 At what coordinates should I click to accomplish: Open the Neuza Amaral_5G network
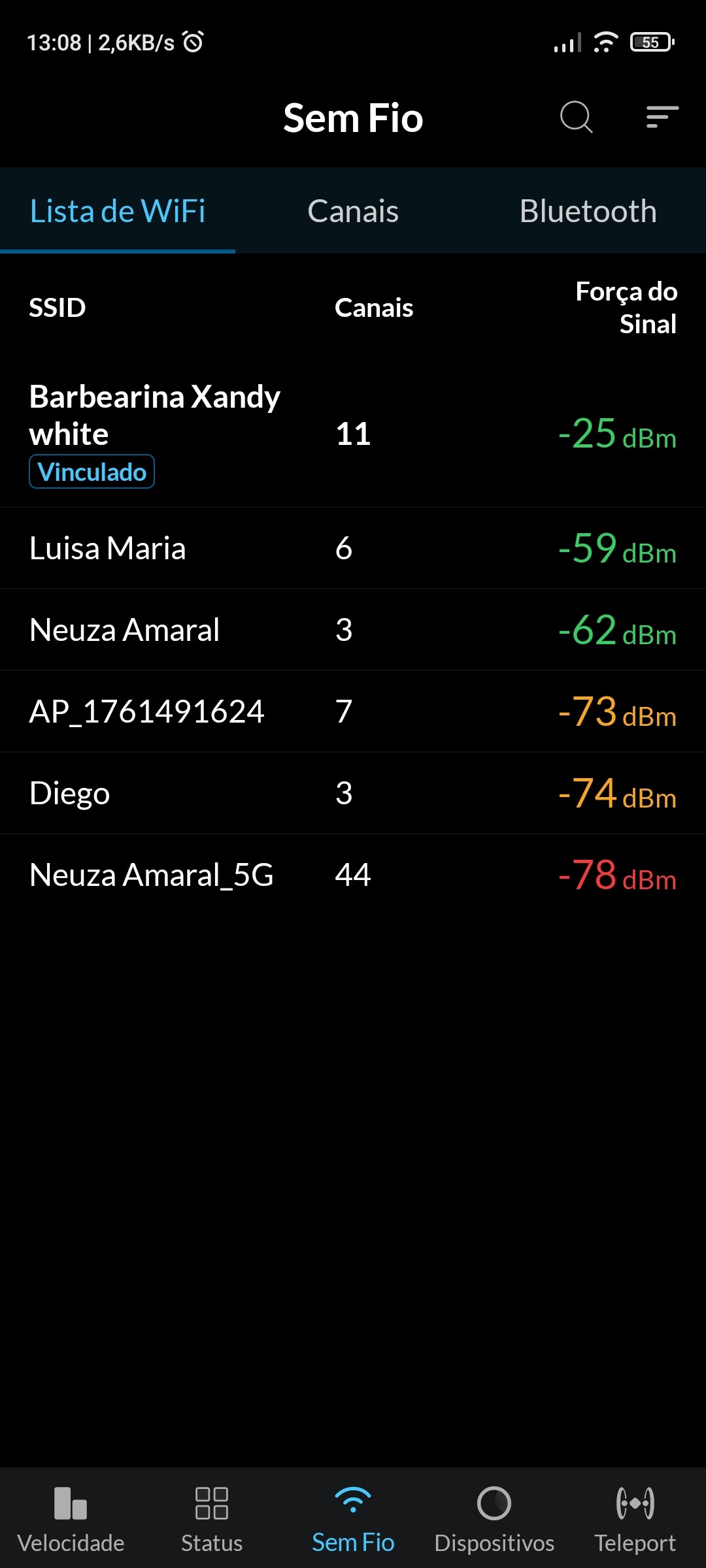(x=353, y=875)
